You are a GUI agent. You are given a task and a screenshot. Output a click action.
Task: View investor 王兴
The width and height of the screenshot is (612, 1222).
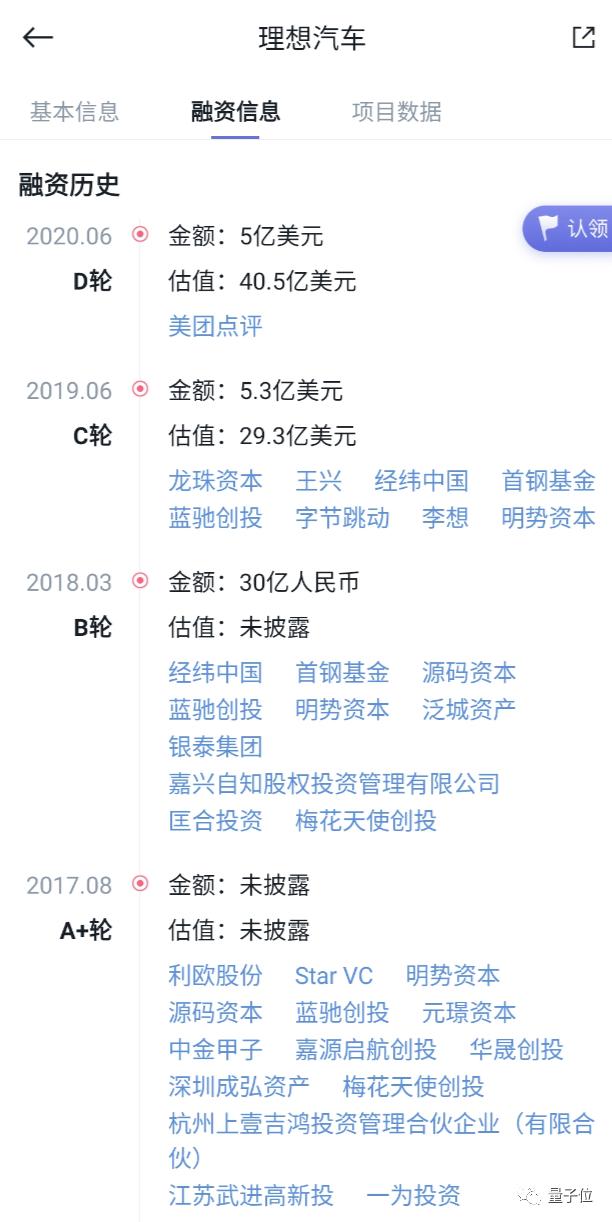pyautogui.click(x=319, y=481)
